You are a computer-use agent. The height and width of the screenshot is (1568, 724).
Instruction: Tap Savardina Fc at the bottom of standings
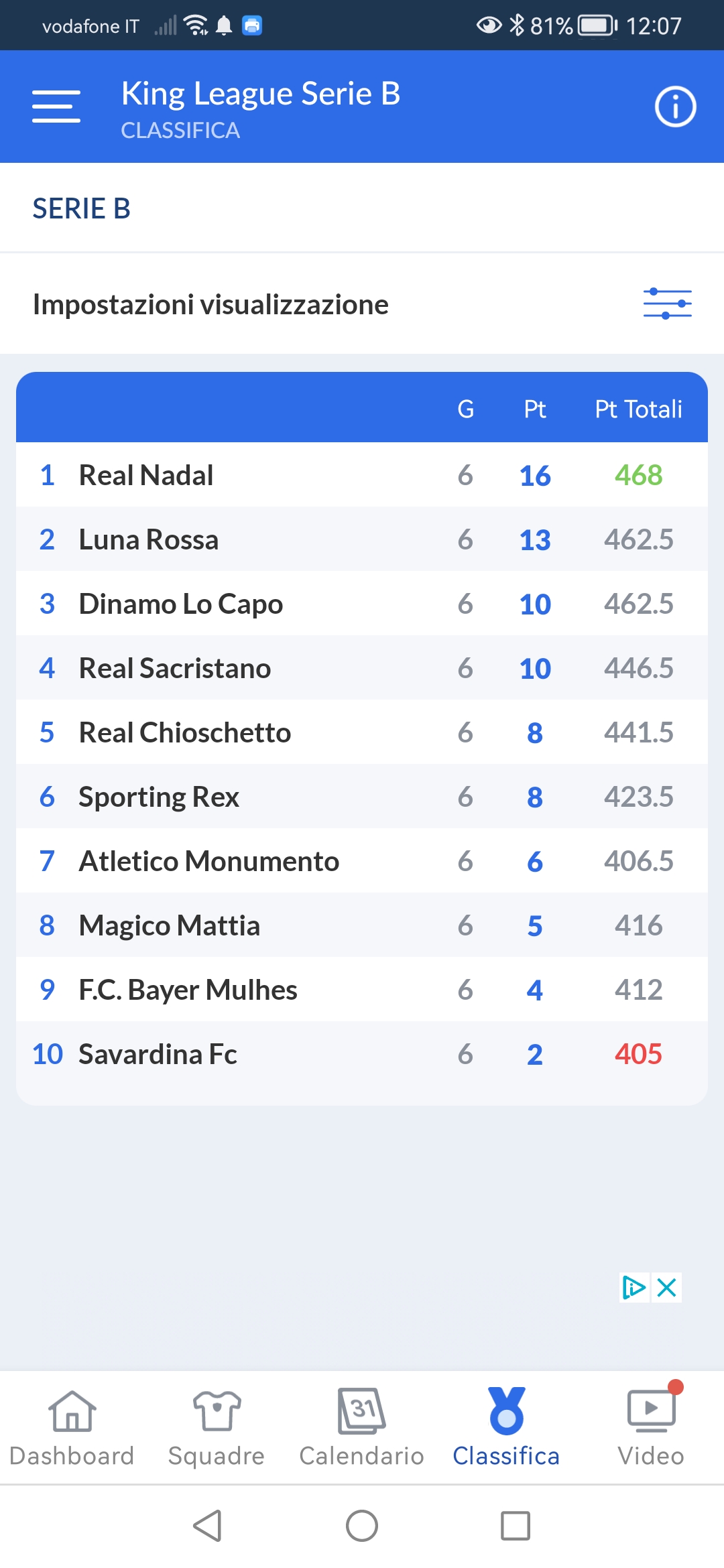point(268,1053)
